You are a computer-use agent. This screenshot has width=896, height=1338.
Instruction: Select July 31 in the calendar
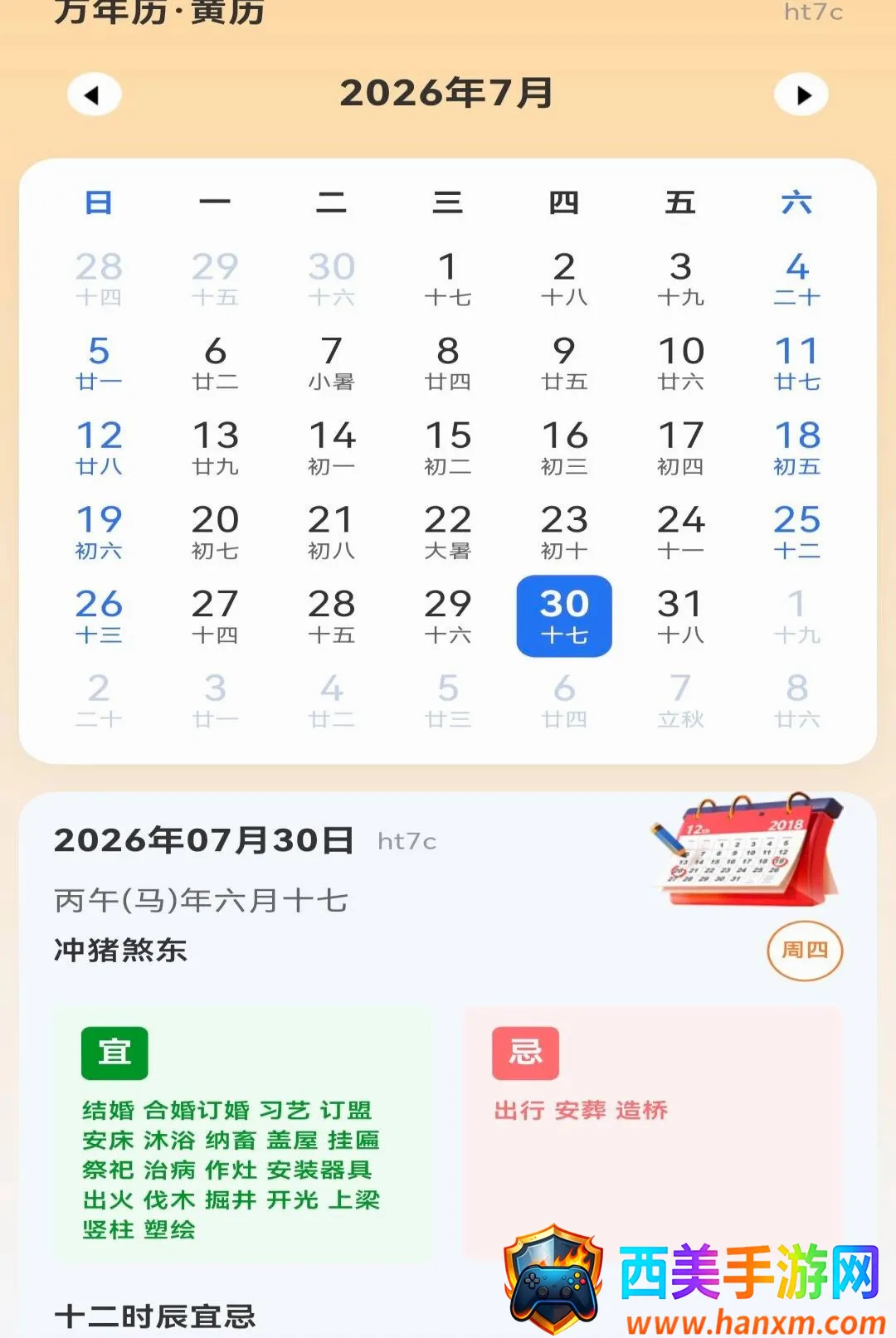pos(680,616)
